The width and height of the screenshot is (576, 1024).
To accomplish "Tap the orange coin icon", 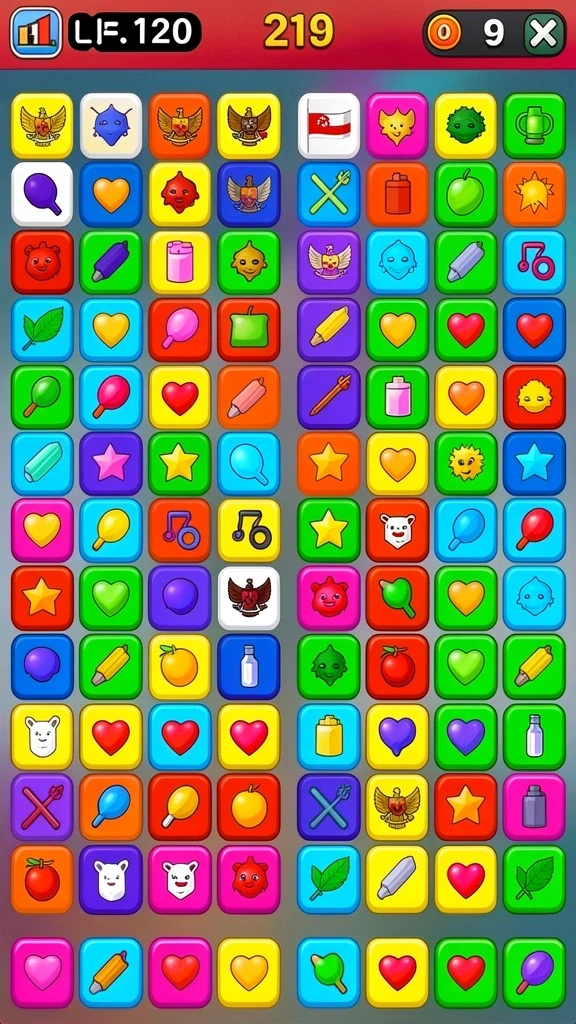I will coord(445,33).
